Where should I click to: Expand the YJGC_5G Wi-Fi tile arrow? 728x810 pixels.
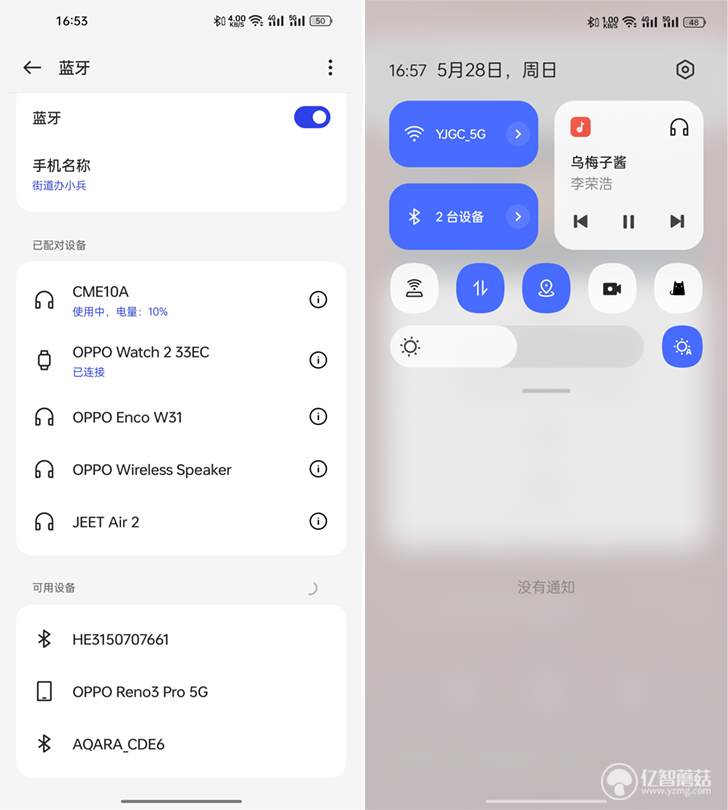click(517, 133)
